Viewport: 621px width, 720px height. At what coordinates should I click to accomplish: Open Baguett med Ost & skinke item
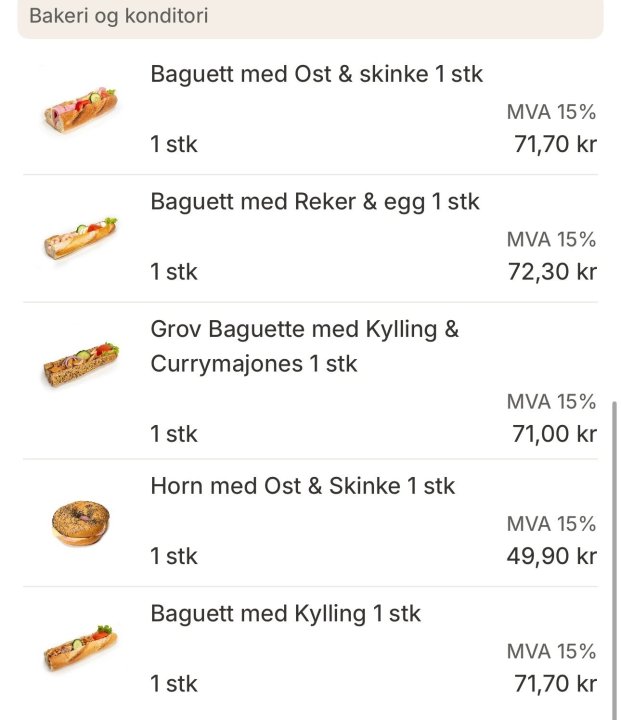click(316, 74)
